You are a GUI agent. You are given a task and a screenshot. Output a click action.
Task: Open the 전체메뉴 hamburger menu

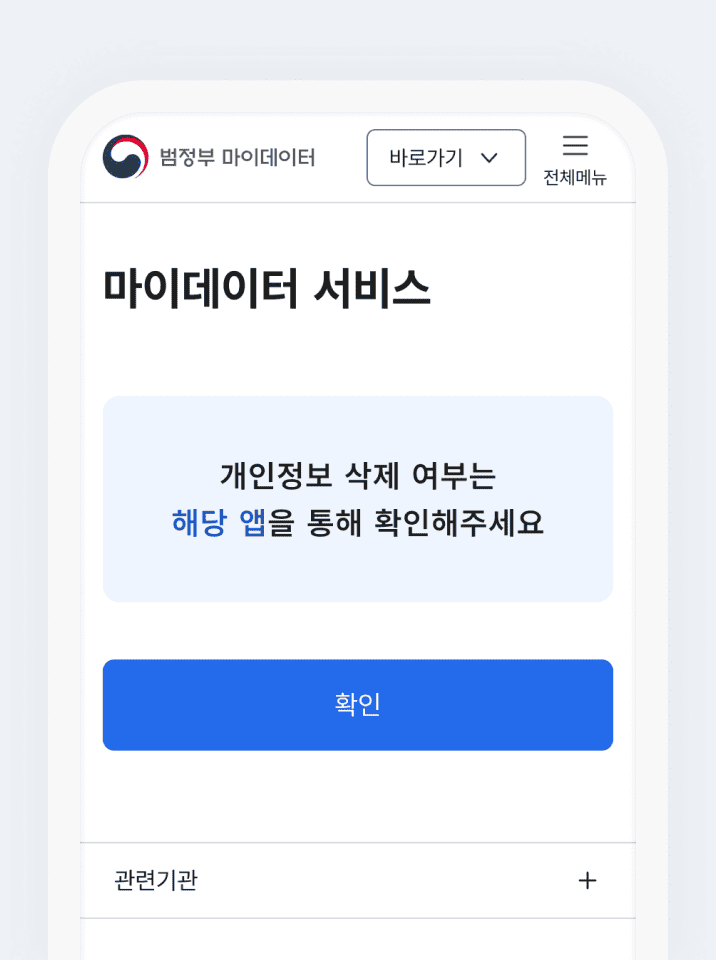coord(575,159)
